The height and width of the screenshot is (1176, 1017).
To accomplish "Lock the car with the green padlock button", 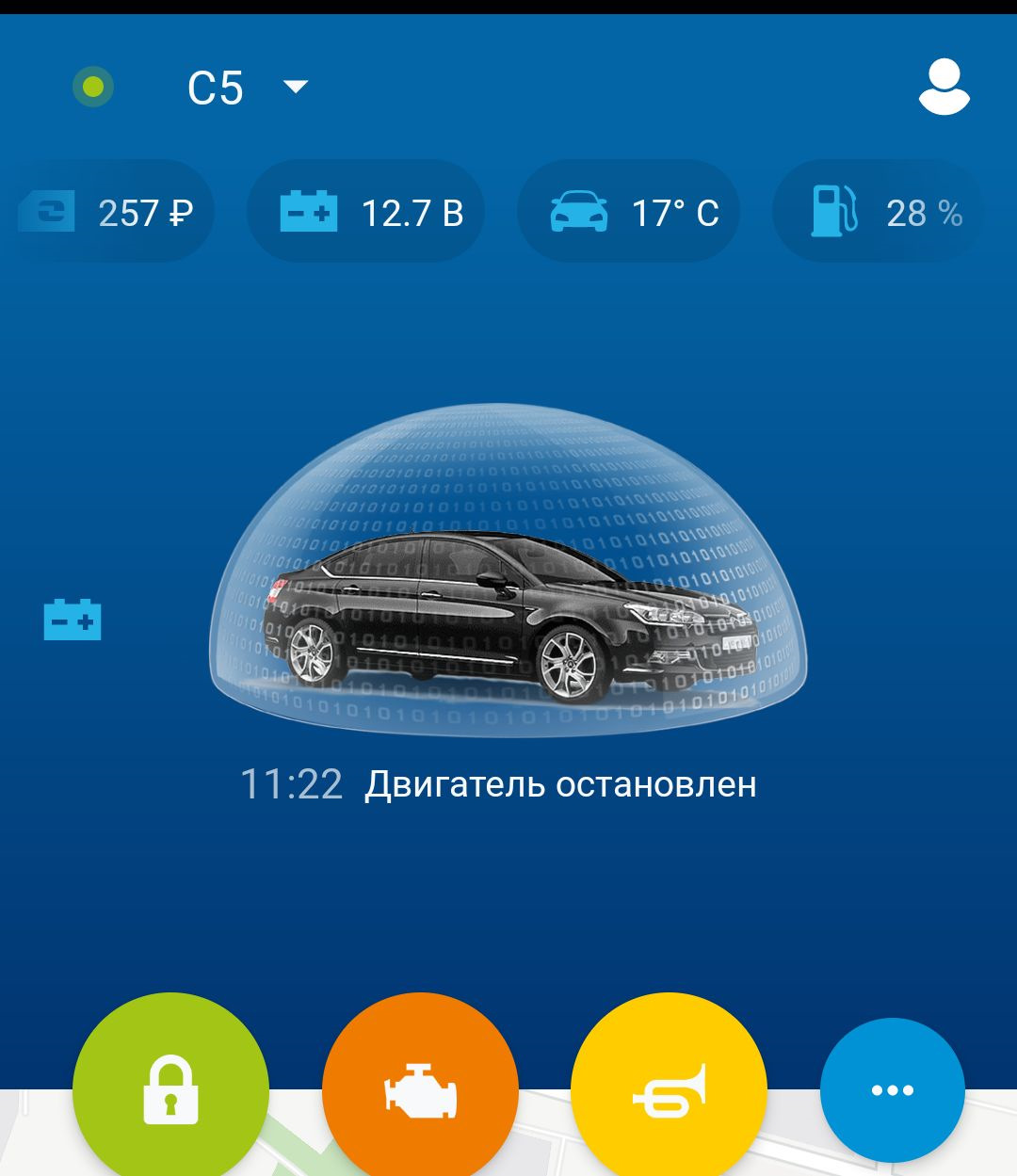I will click(x=170, y=1089).
